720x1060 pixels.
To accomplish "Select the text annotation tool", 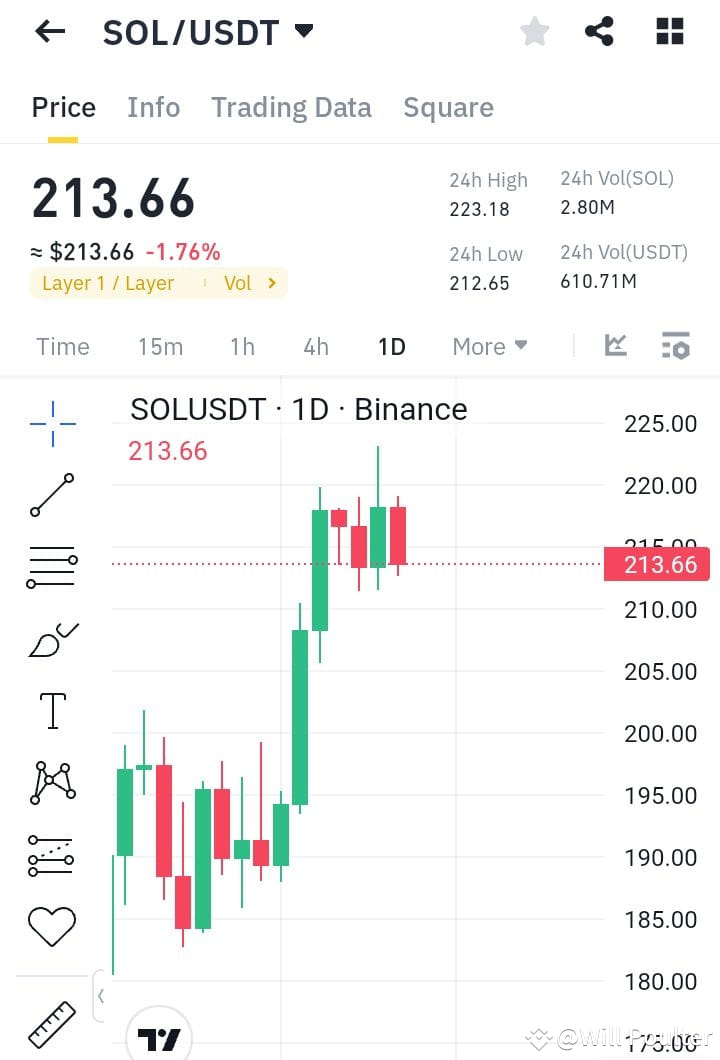I will 52,711.
